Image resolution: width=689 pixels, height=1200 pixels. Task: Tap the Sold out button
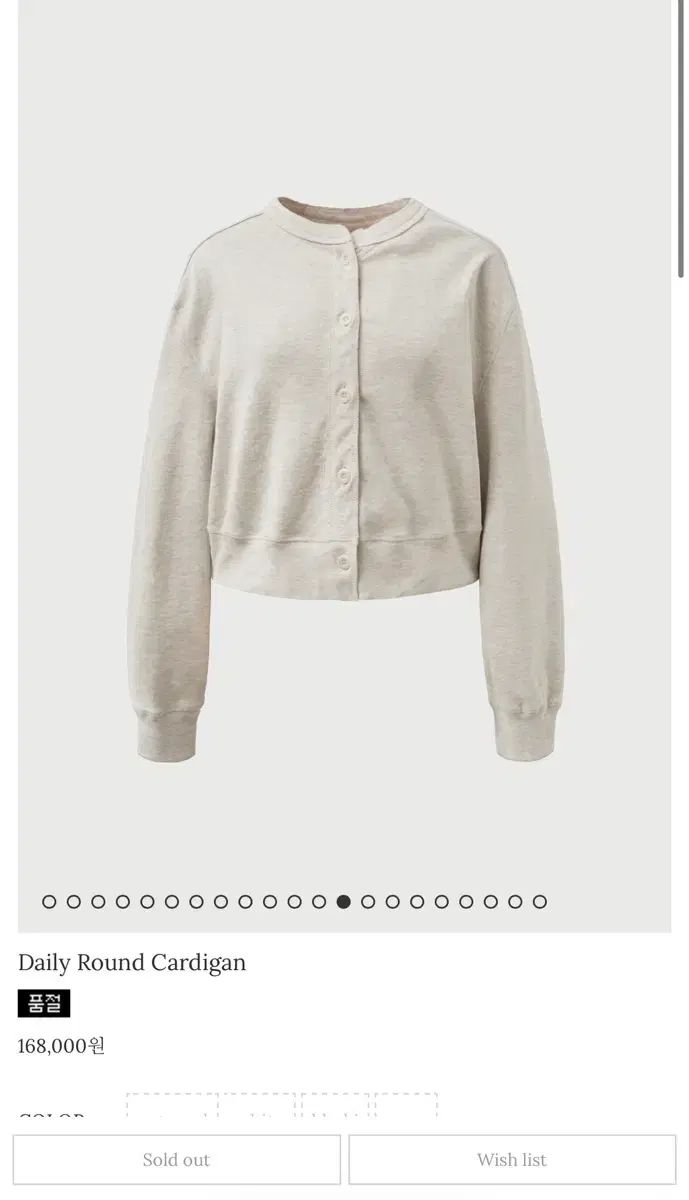point(176,1160)
